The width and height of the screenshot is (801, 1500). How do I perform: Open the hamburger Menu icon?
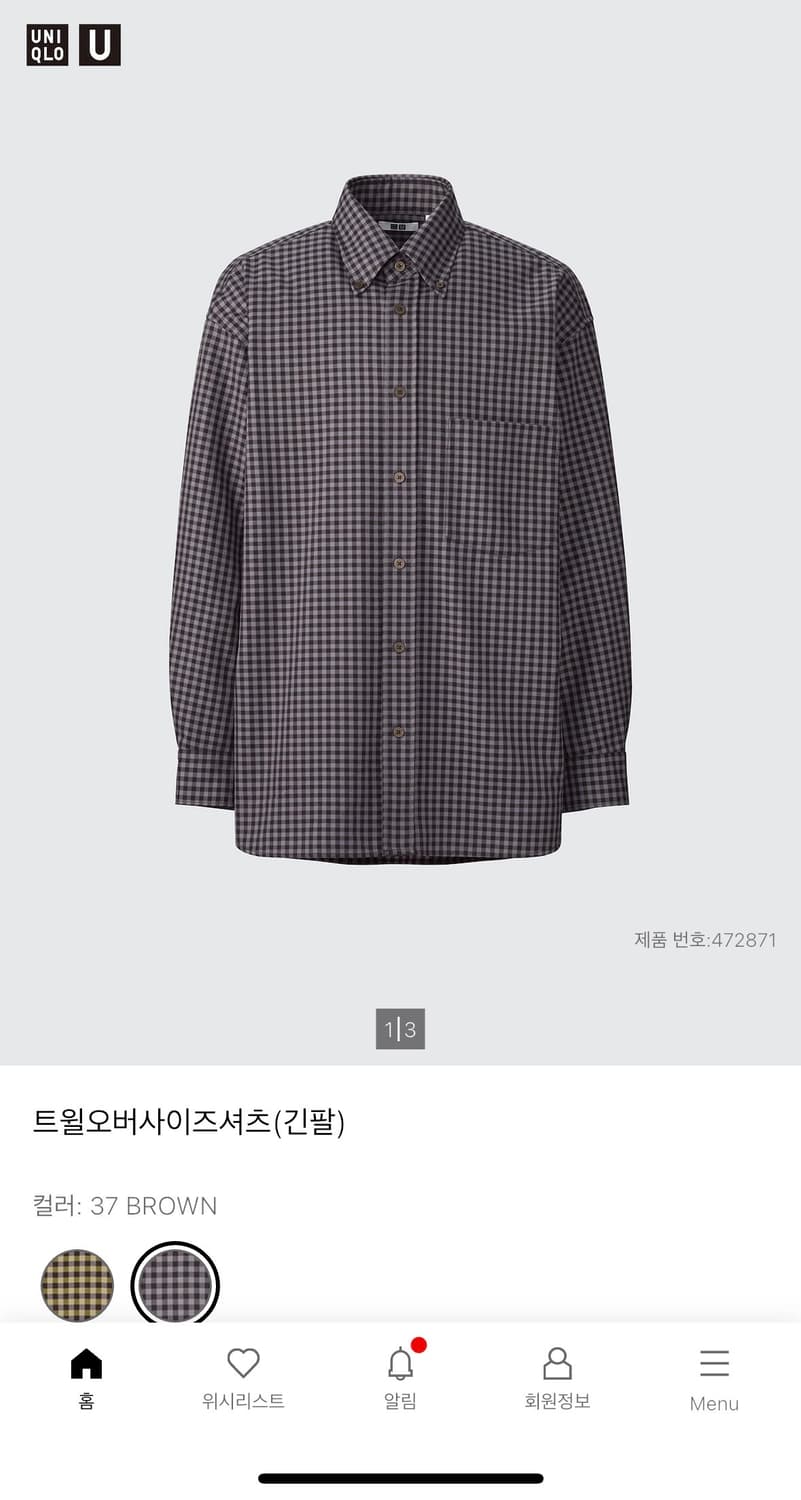pos(714,1360)
